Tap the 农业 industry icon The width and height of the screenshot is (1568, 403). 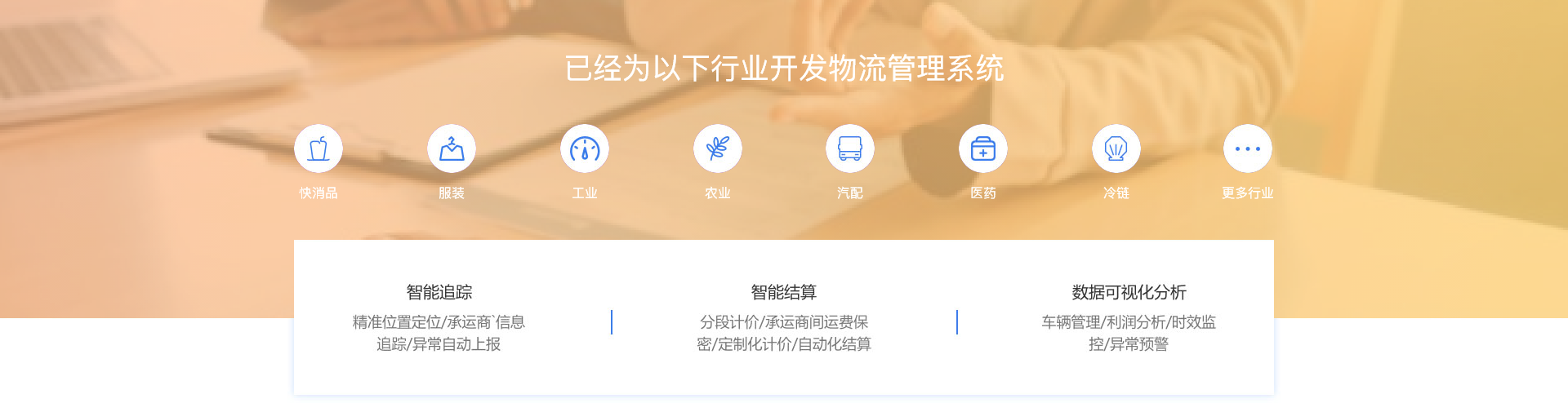click(718, 148)
